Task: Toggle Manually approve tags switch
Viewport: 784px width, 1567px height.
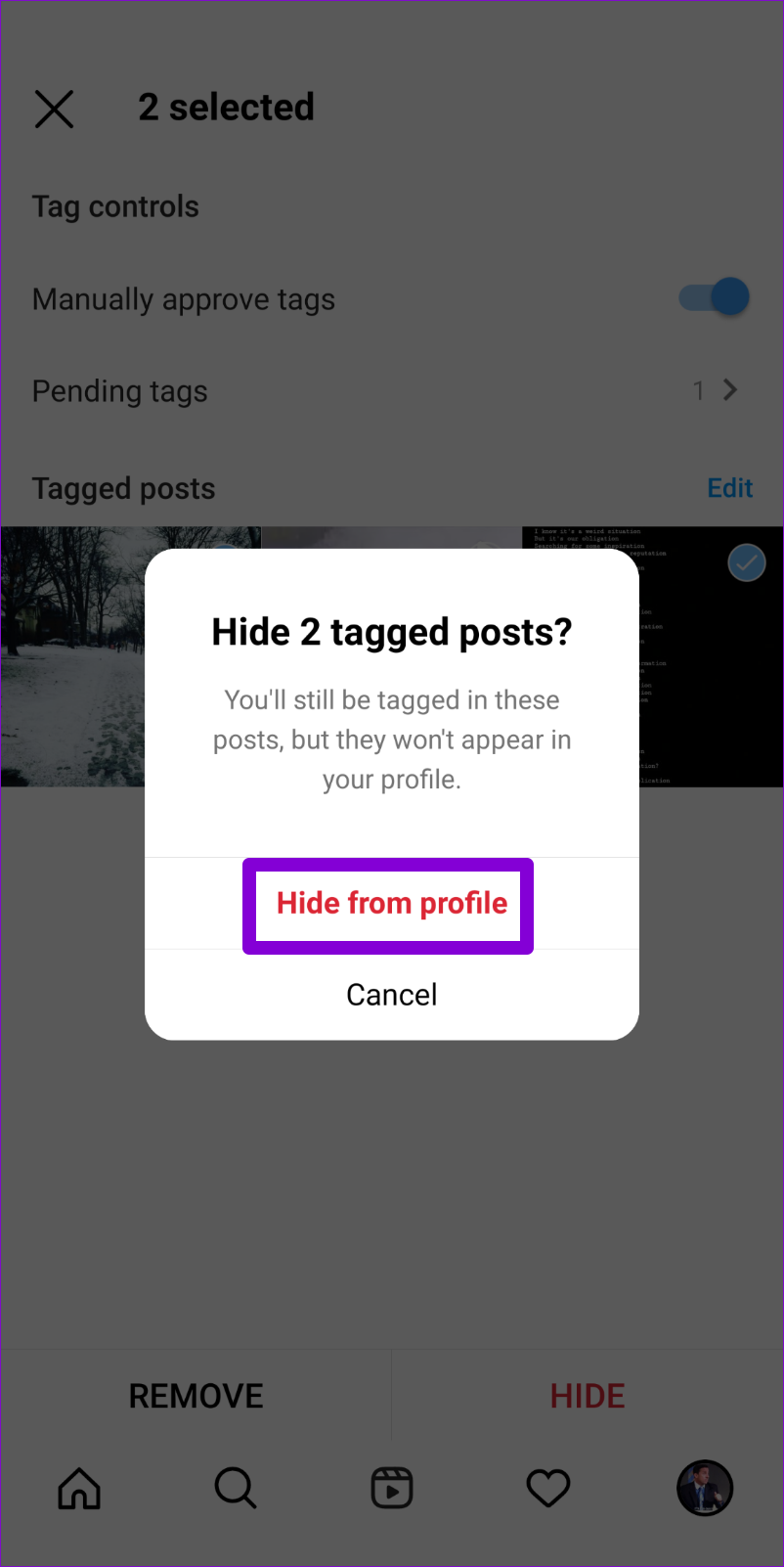Action: click(715, 297)
